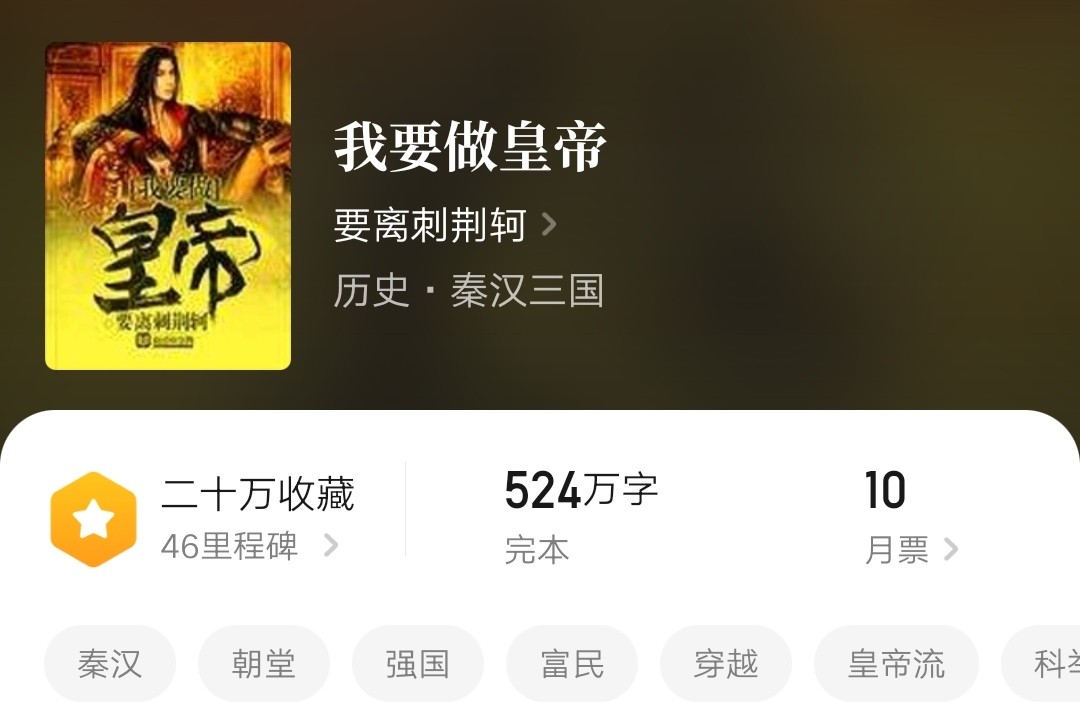This screenshot has width=1080, height=727.
Task: View the 46里程碑 milestones
Action: pos(249,546)
